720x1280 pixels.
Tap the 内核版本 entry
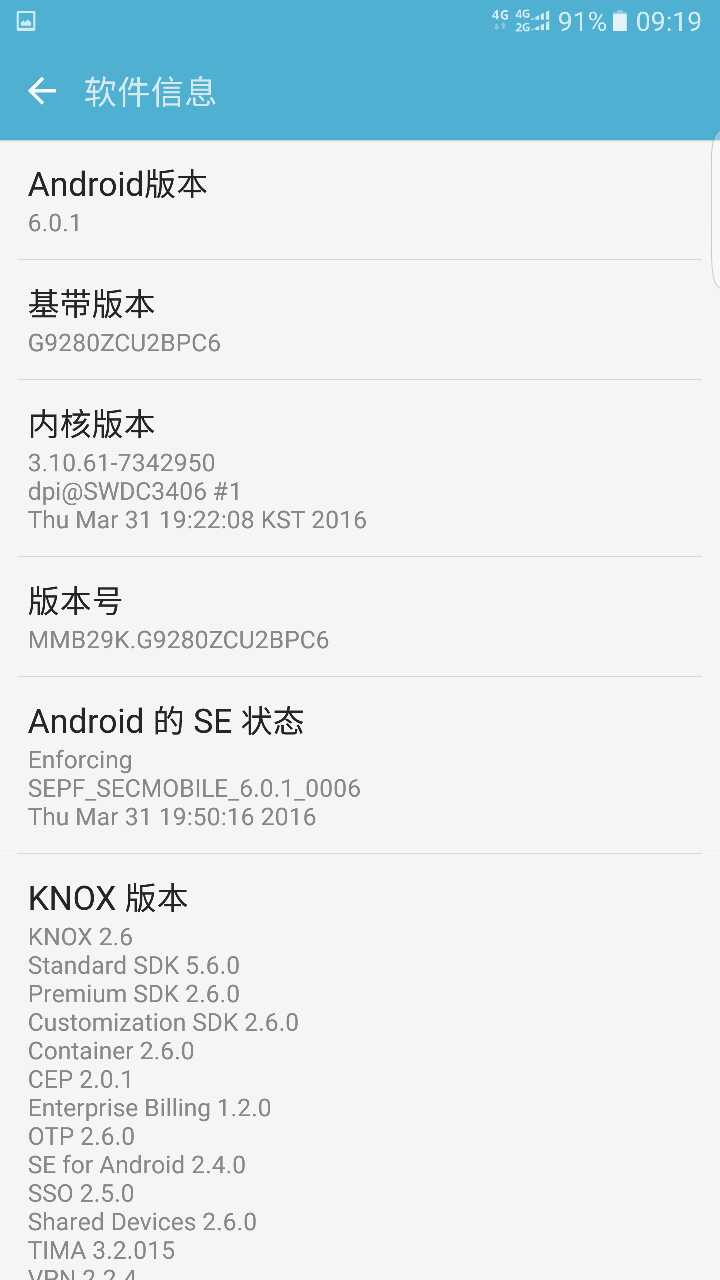(360, 469)
